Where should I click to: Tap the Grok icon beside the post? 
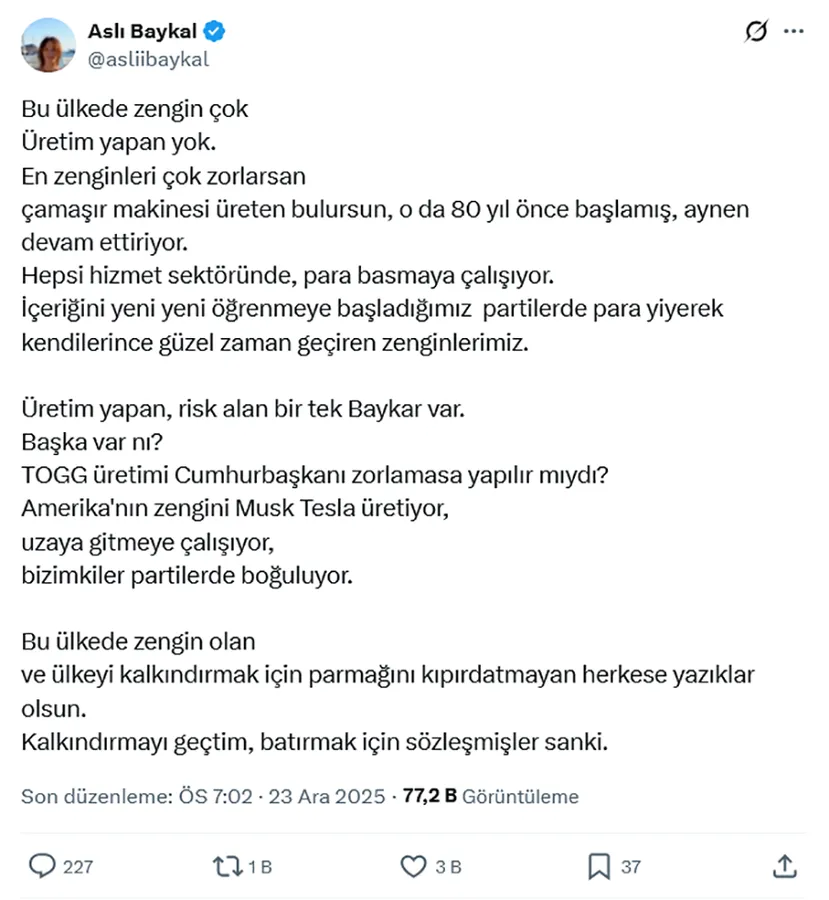(757, 32)
